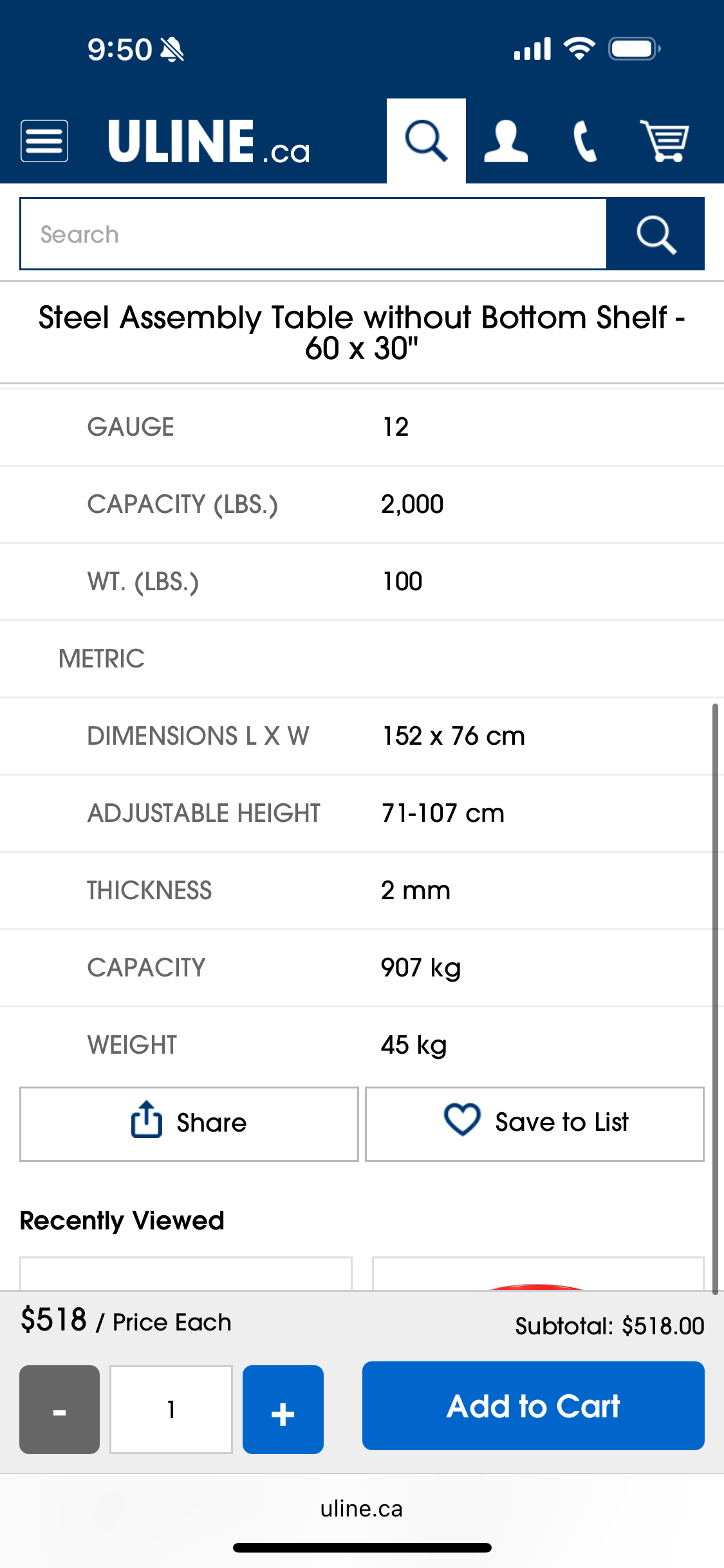Viewport: 724px width, 1568px height.
Task: Tap the Save to List button
Action: coord(534,1123)
